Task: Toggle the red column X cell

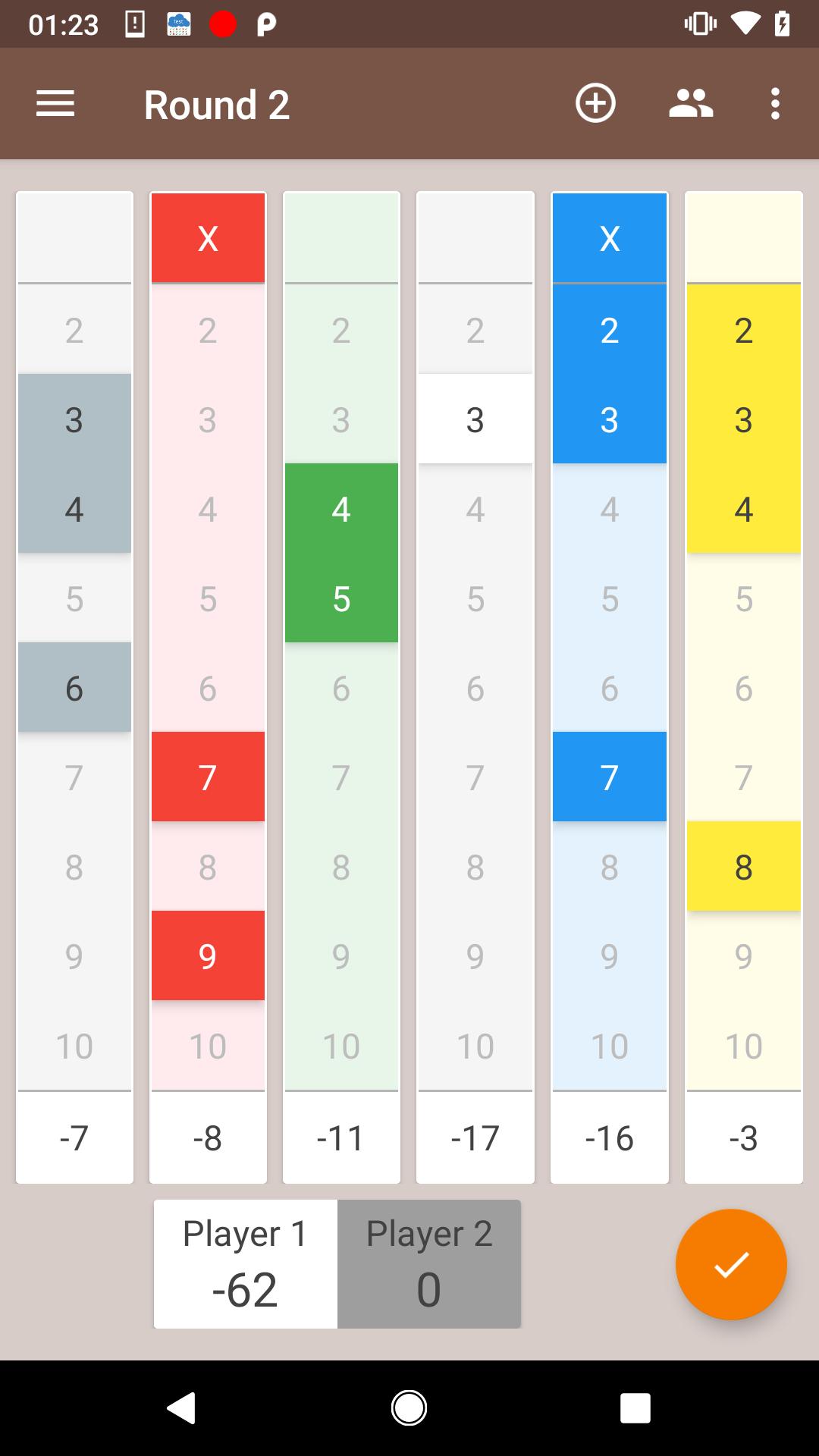Action: point(208,238)
